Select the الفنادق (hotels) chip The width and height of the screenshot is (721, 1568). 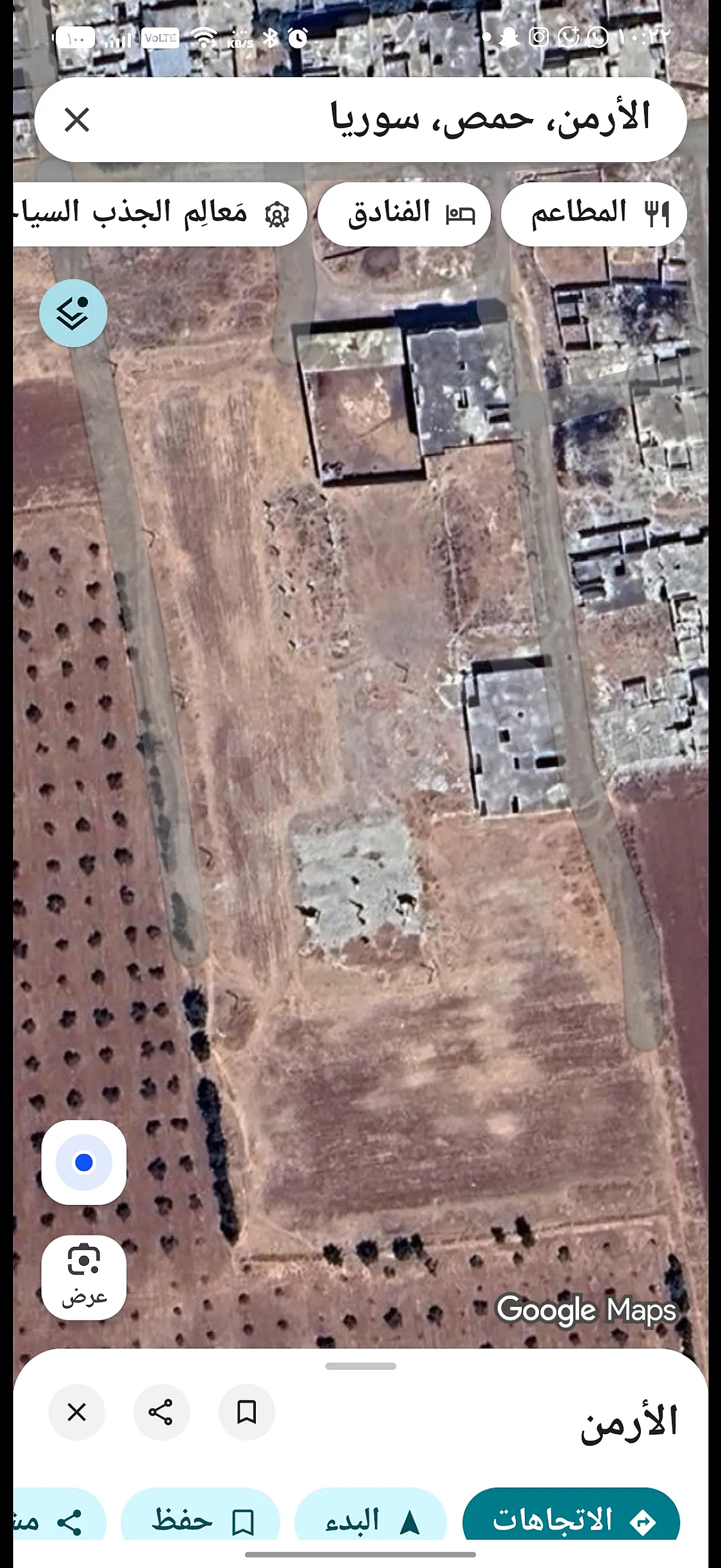tap(404, 214)
